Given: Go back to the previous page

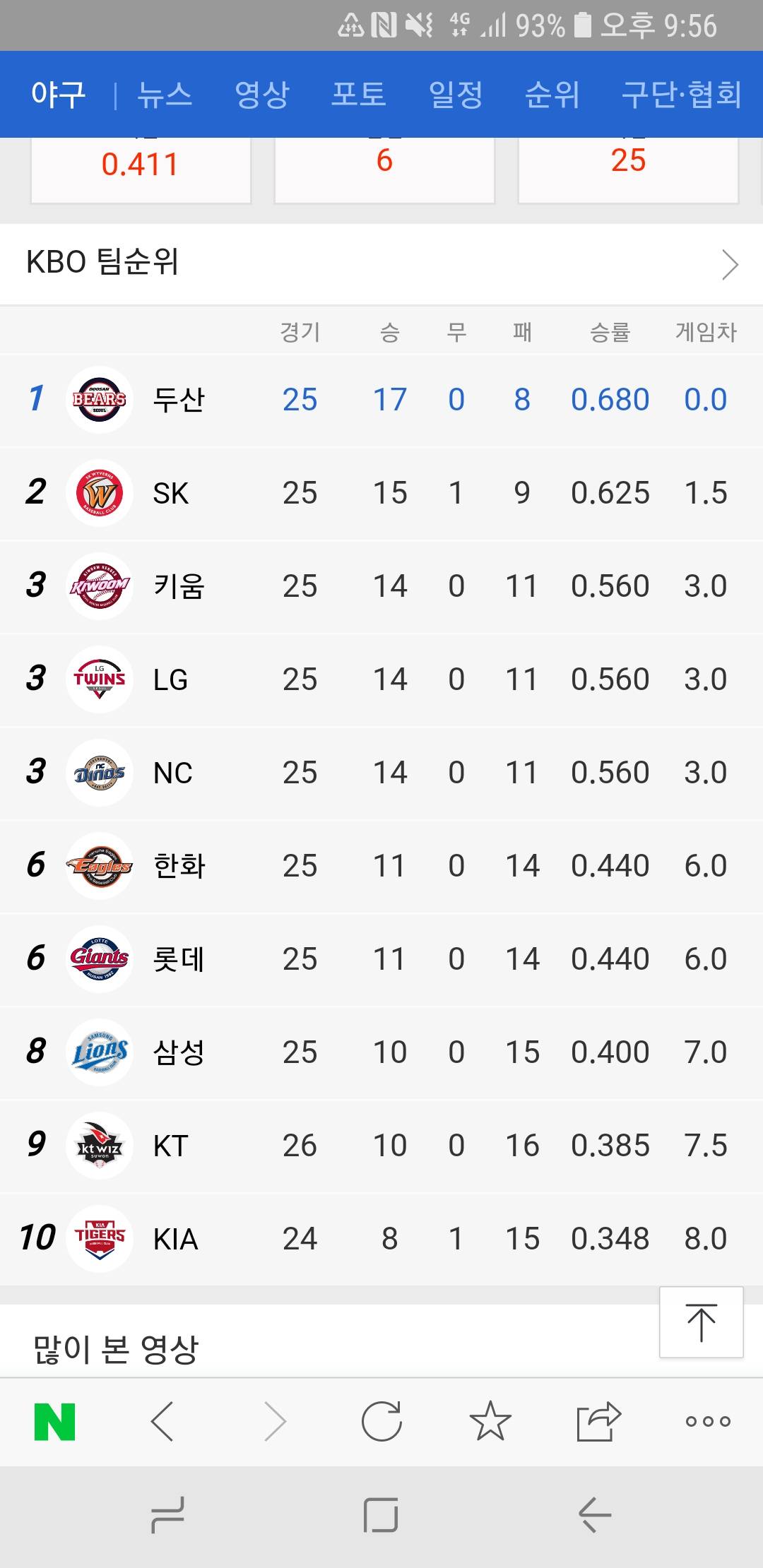Looking at the screenshot, I should point(163,1421).
